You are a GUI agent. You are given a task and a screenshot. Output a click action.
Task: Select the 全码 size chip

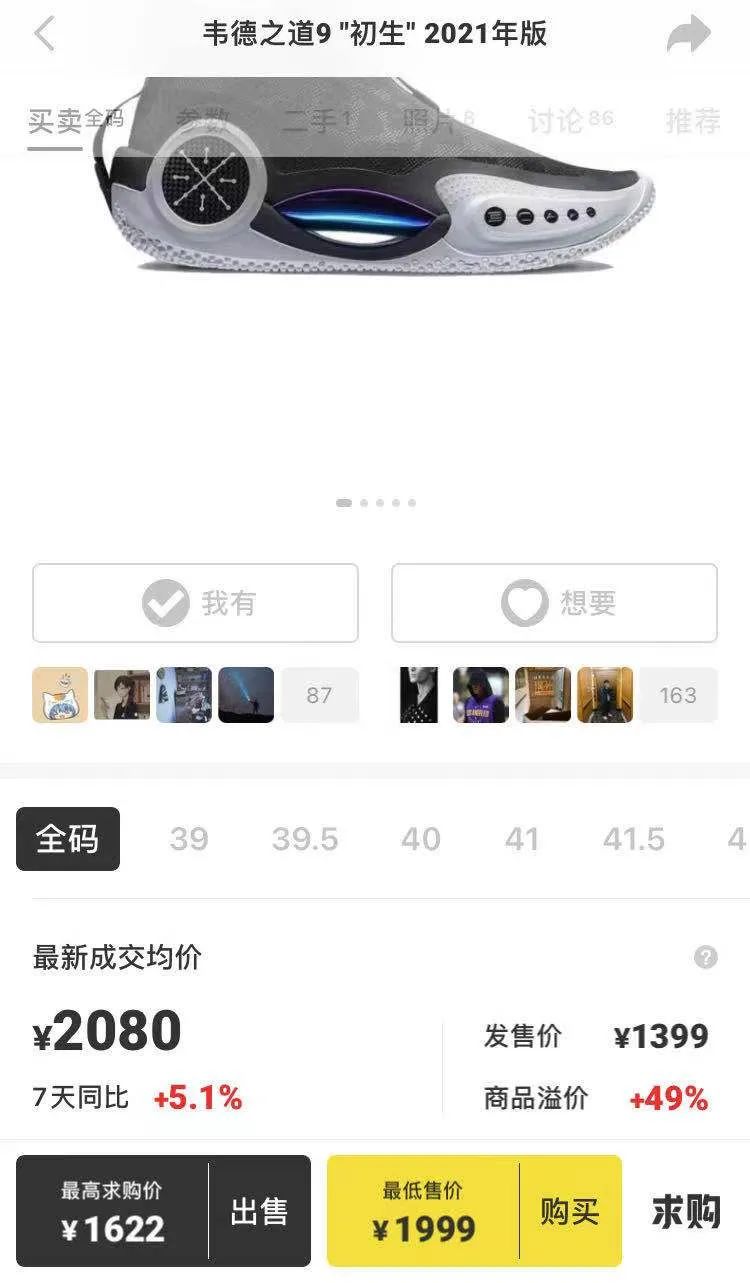click(x=68, y=839)
